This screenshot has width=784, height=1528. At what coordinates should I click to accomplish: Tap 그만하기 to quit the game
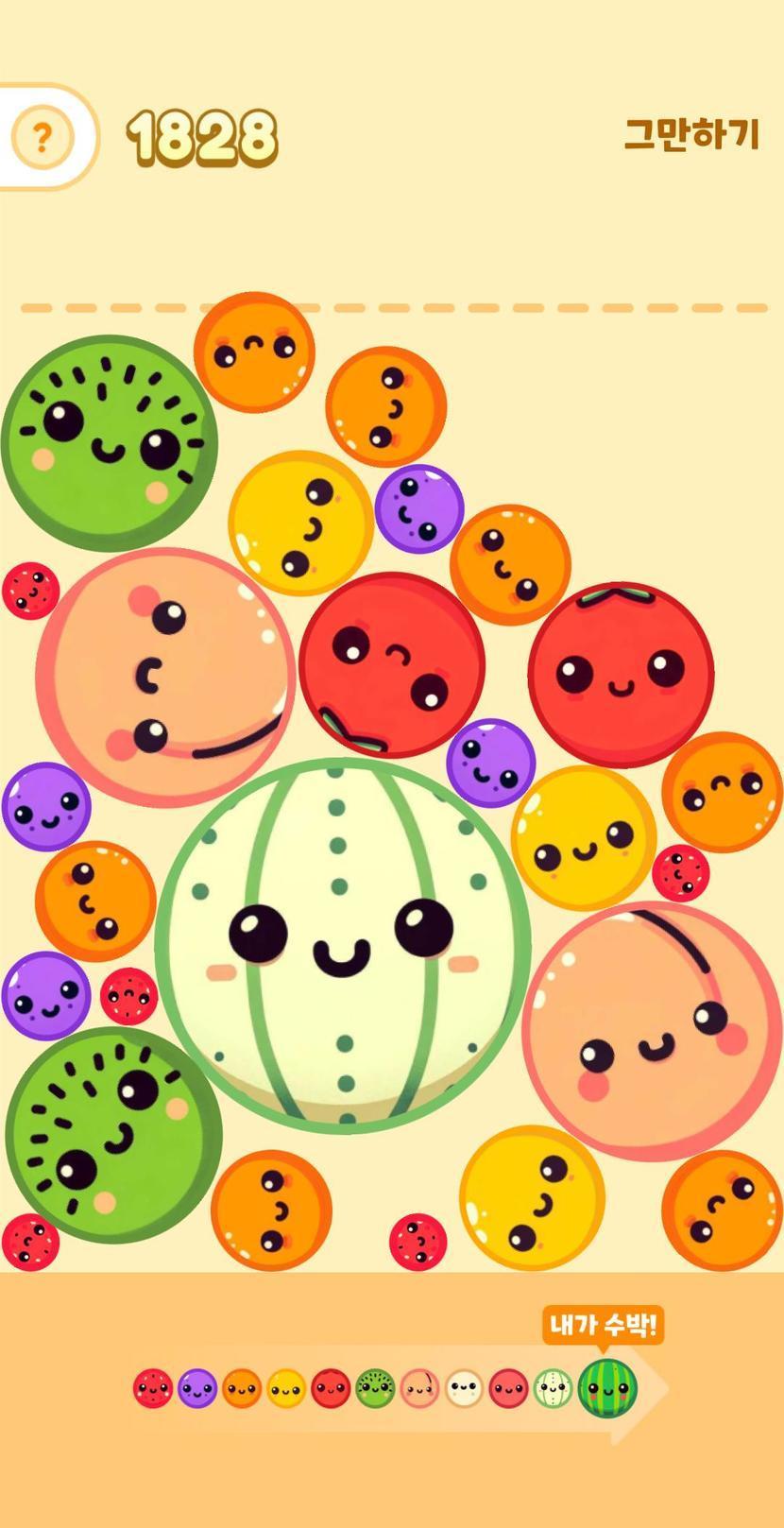point(691,134)
